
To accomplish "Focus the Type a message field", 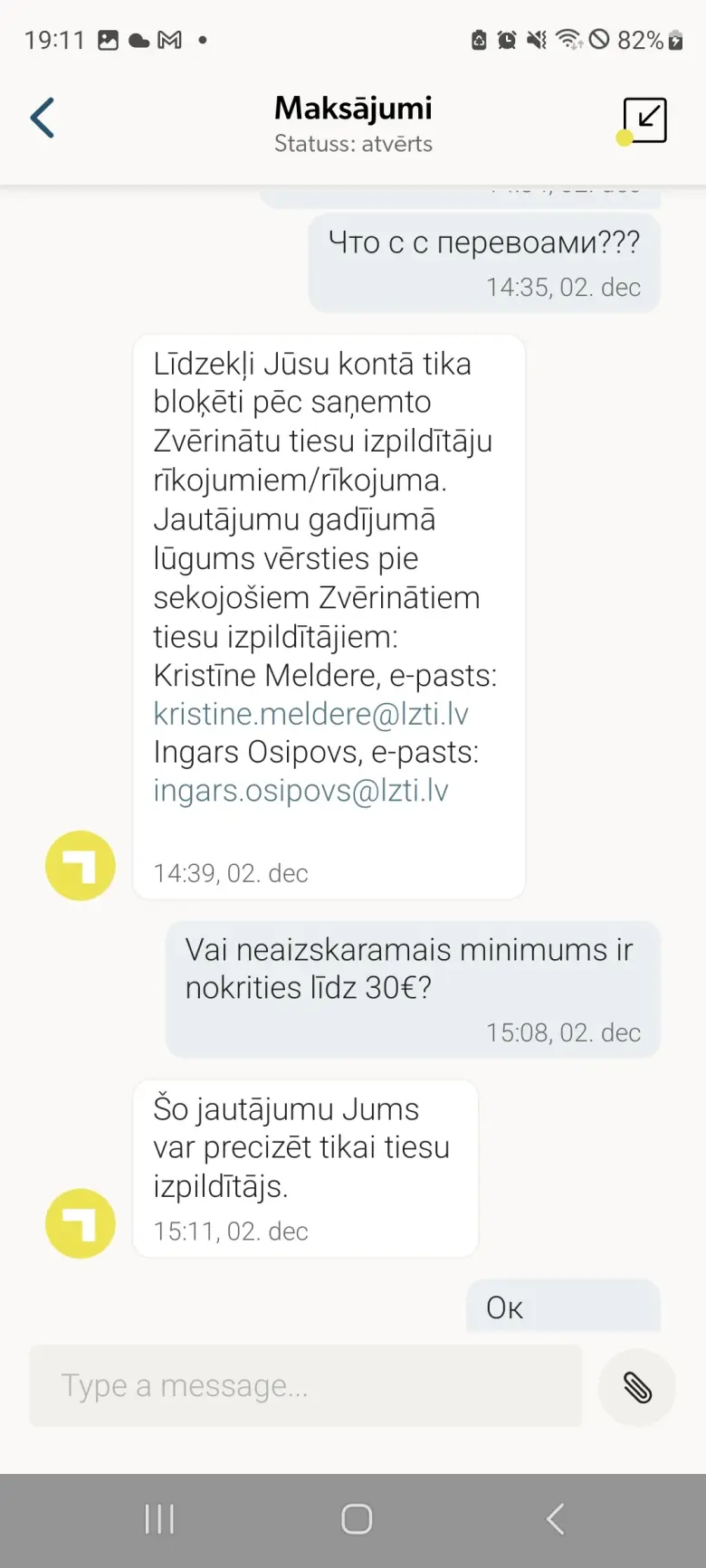I will pos(305,1385).
